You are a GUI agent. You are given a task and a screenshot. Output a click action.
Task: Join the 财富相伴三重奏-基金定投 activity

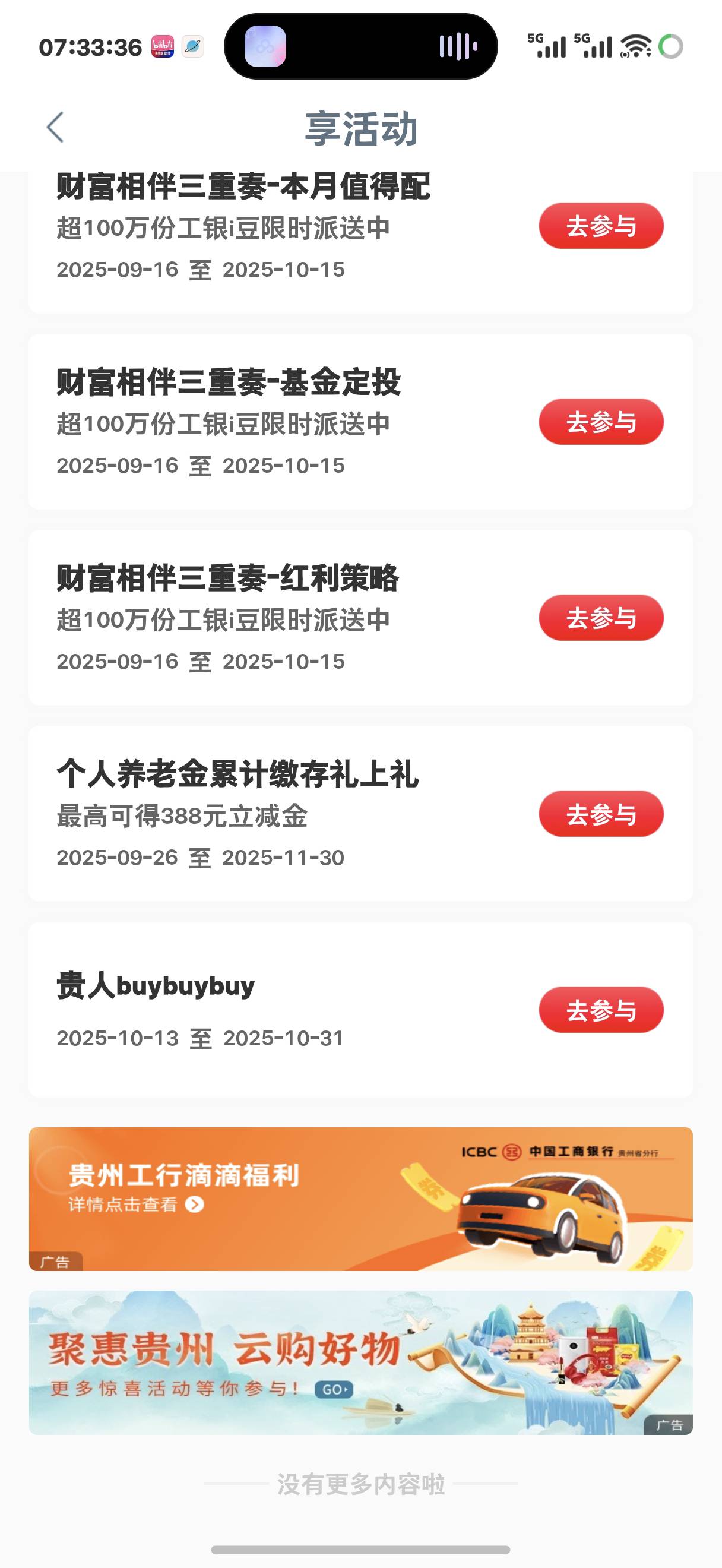[x=600, y=422]
